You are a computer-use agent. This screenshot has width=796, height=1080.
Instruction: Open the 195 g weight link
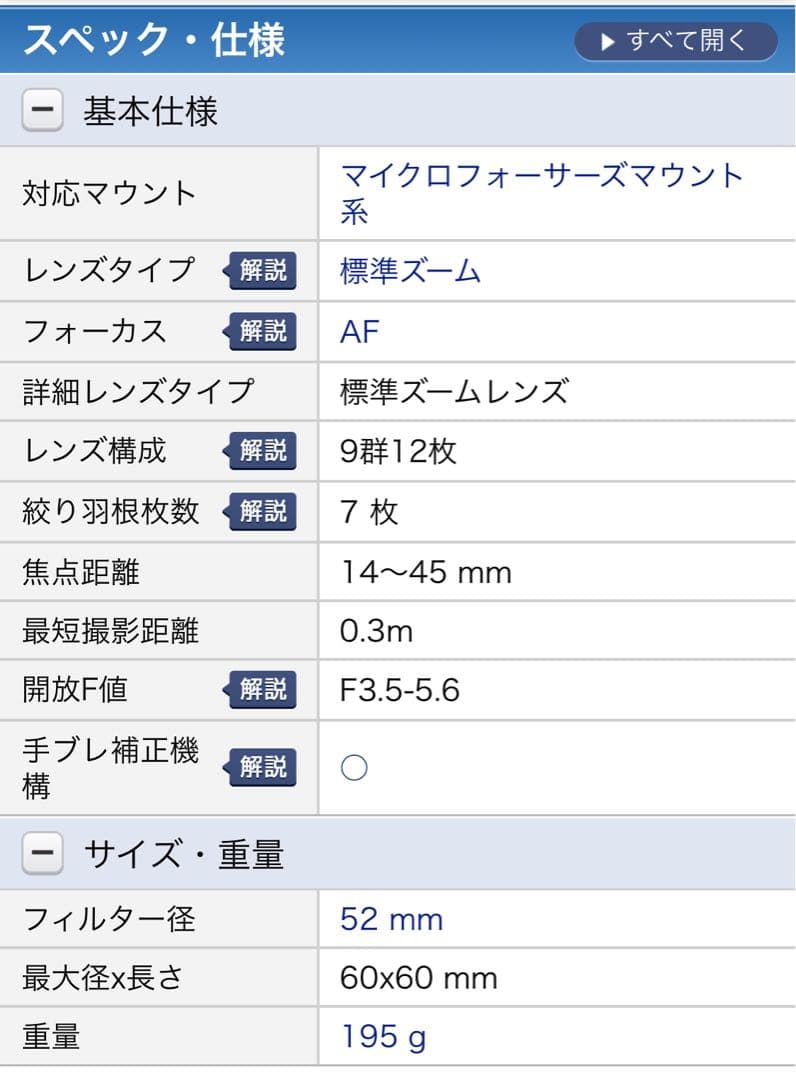coord(383,1037)
